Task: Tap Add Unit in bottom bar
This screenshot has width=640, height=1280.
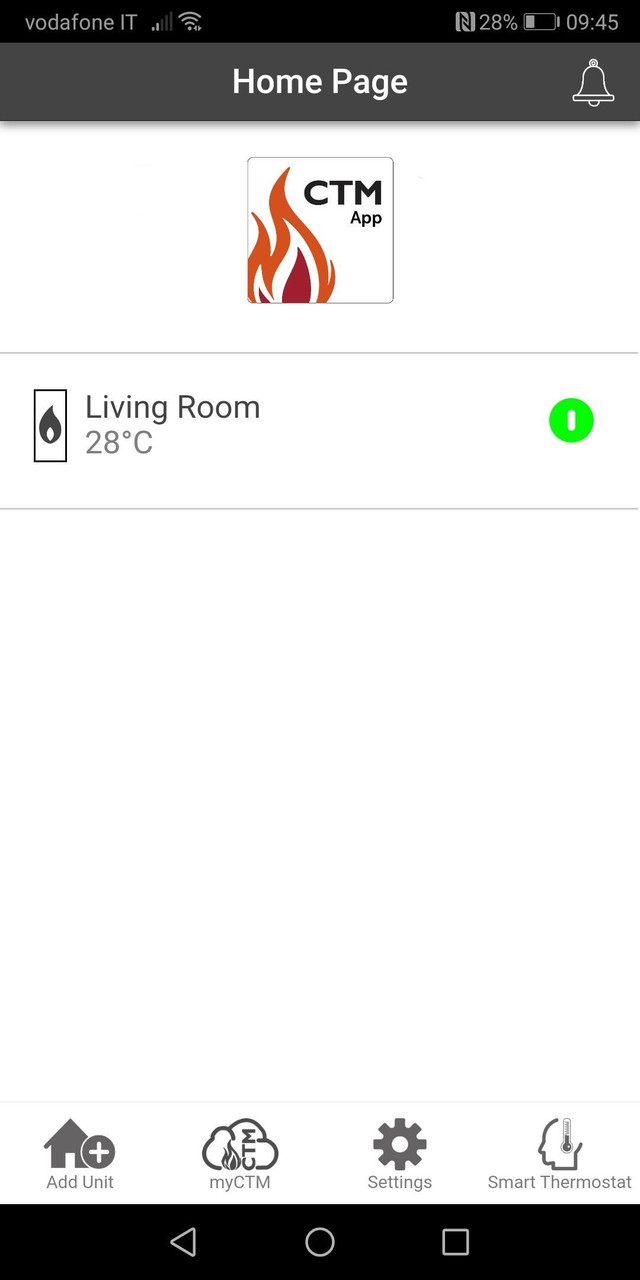Action: (80, 1154)
